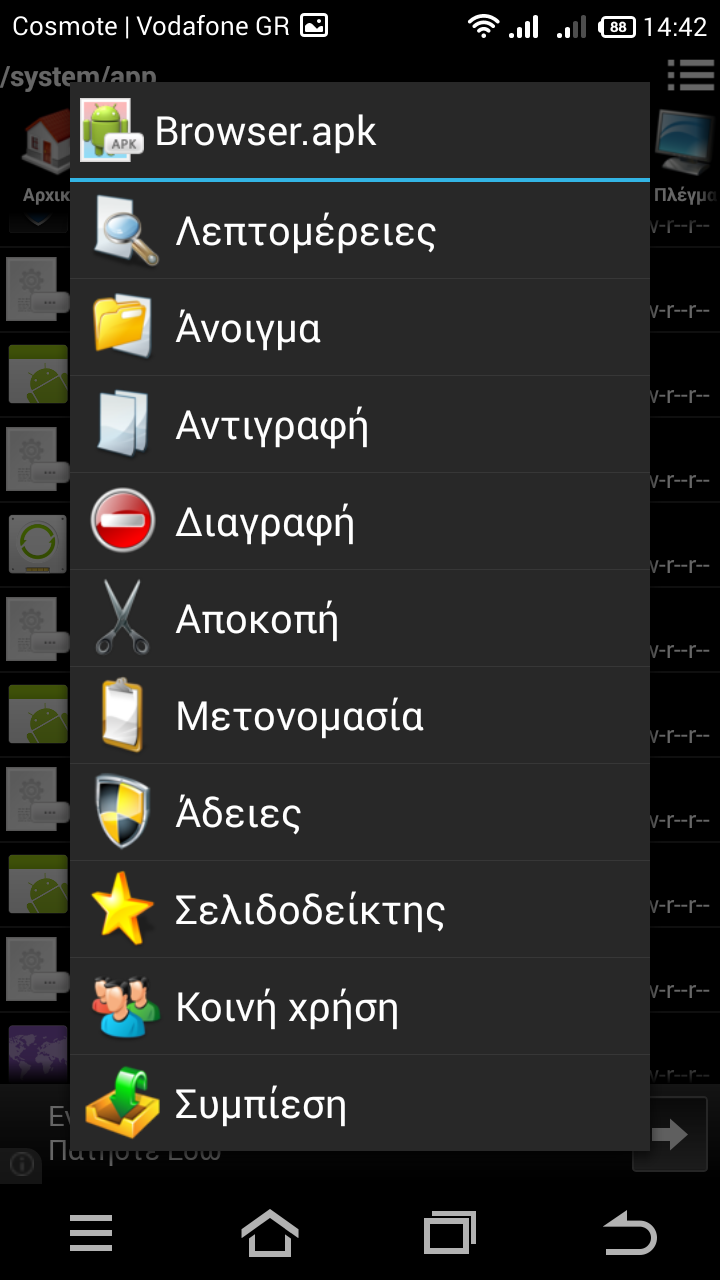Screen dimensions: 720x1280
Task: Tap the system back button
Action: (630, 1233)
